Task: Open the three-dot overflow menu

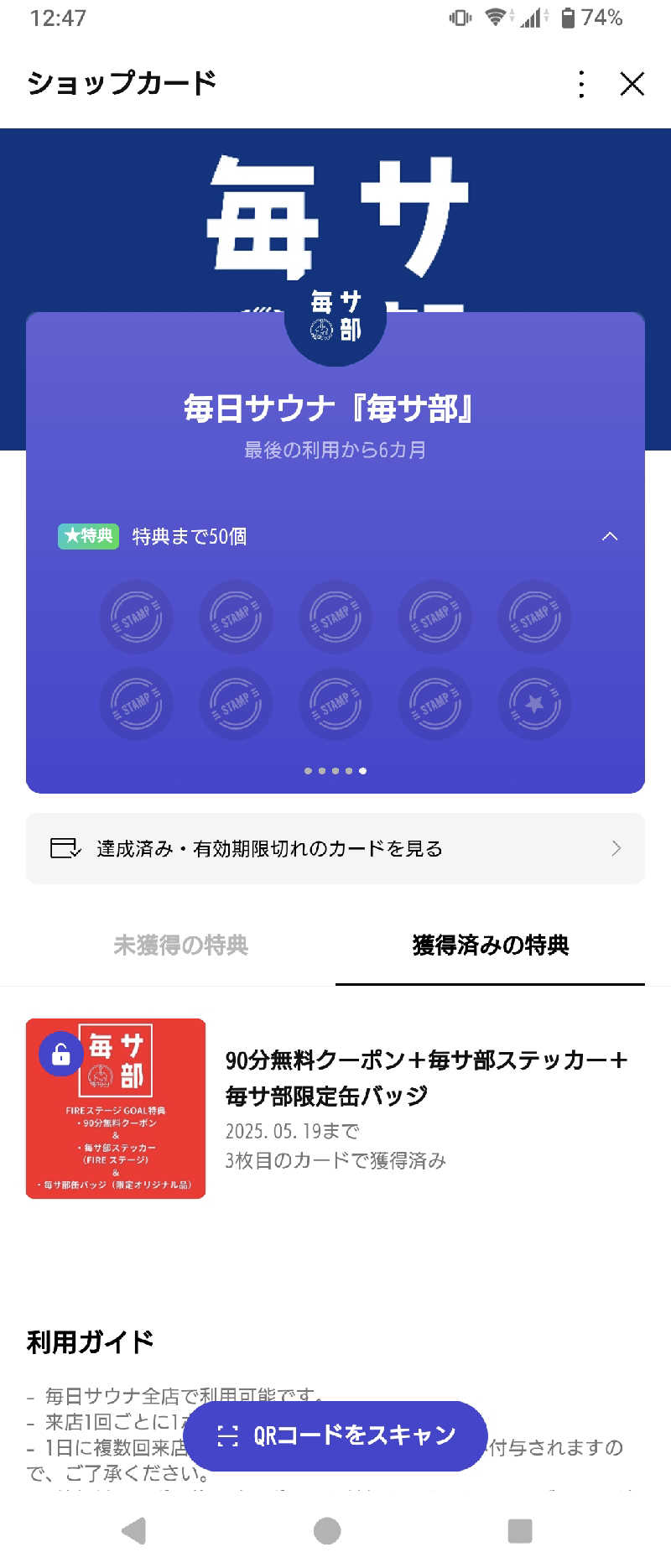Action: (581, 83)
